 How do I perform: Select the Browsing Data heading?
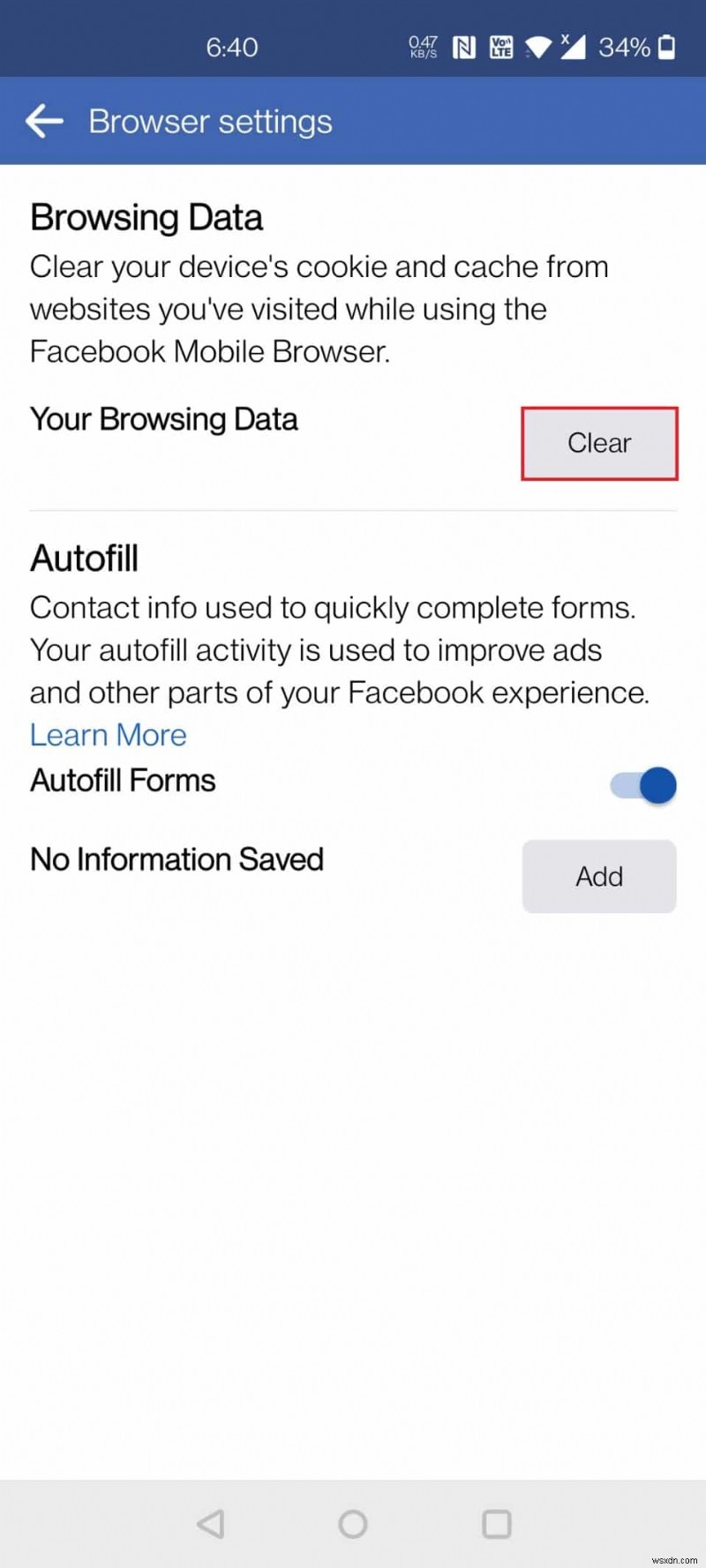pos(146,217)
